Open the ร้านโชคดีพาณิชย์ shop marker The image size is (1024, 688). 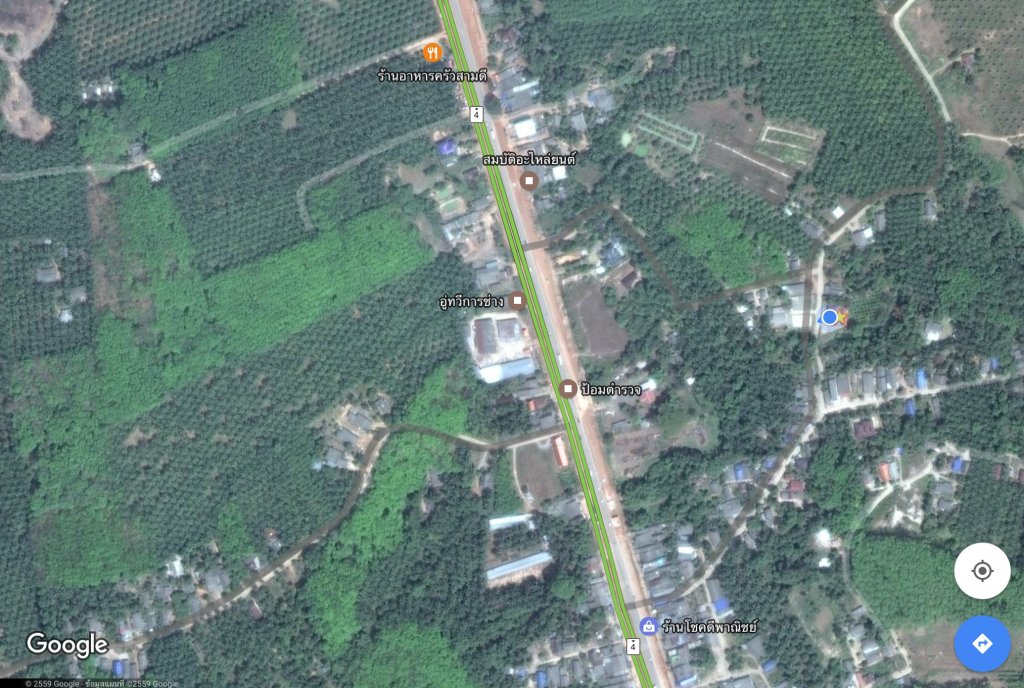pyautogui.click(x=648, y=627)
